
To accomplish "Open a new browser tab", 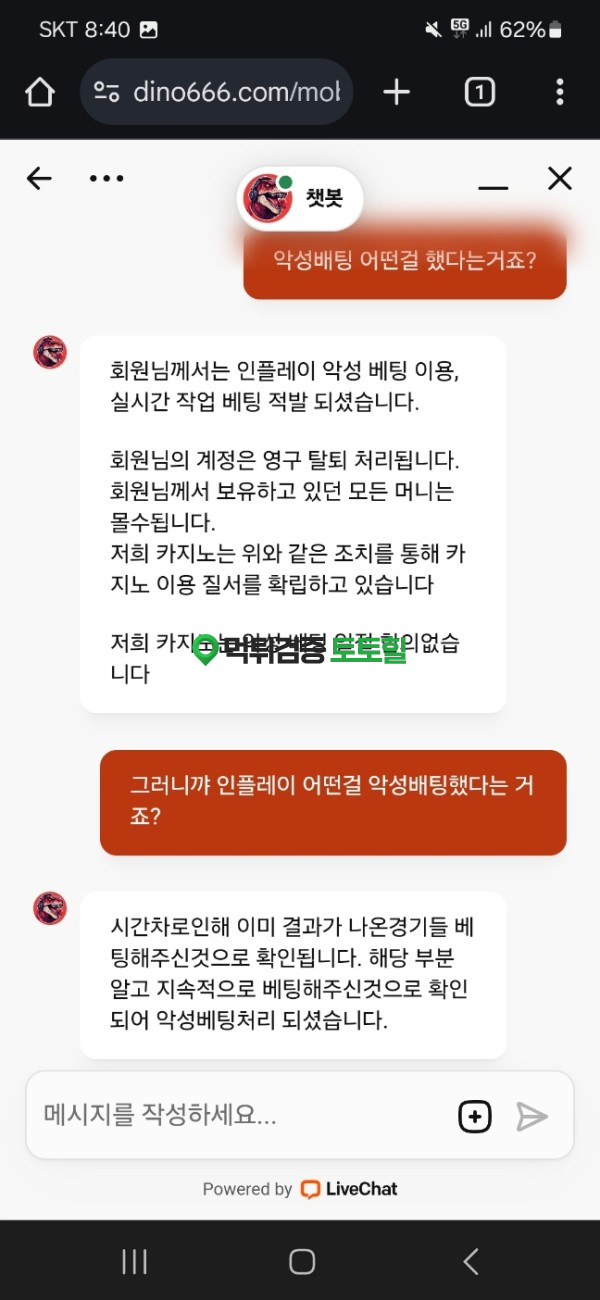I will coord(397,93).
